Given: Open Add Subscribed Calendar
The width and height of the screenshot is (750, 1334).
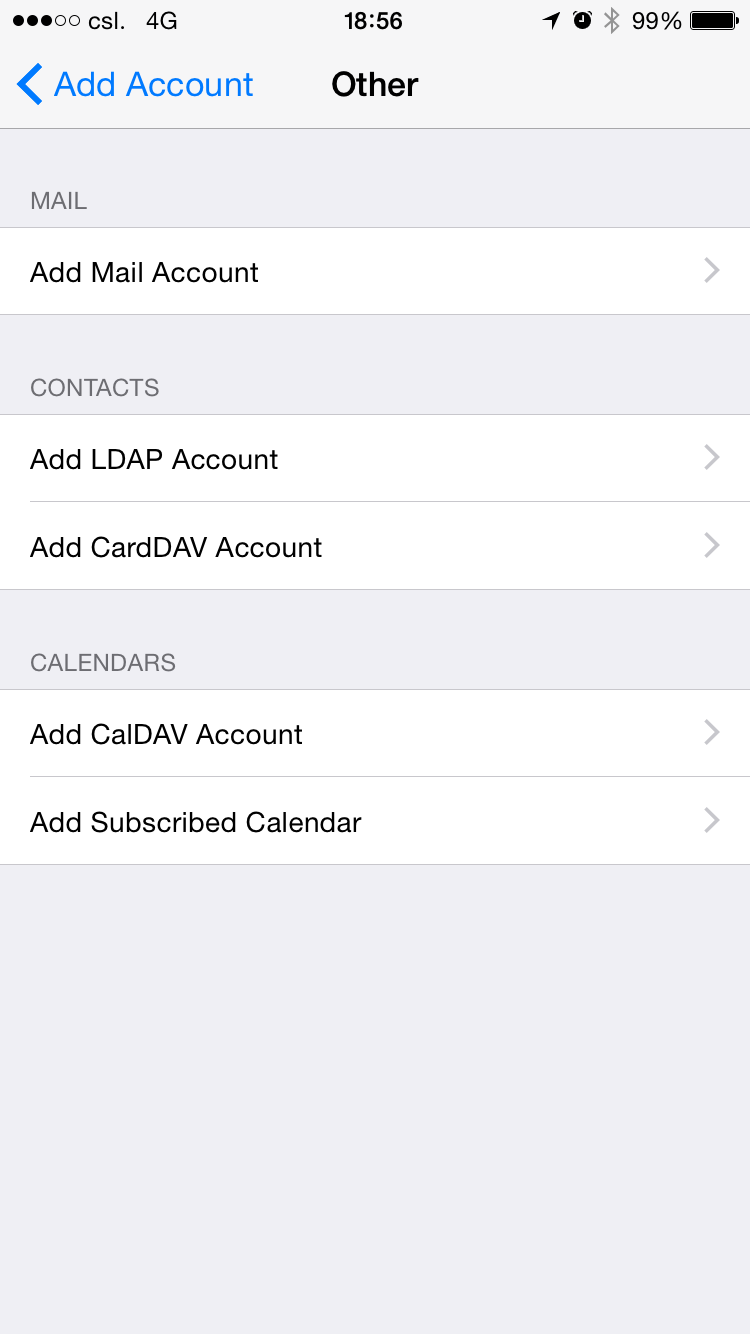Looking at the screenshot, I should pos(375,822).
